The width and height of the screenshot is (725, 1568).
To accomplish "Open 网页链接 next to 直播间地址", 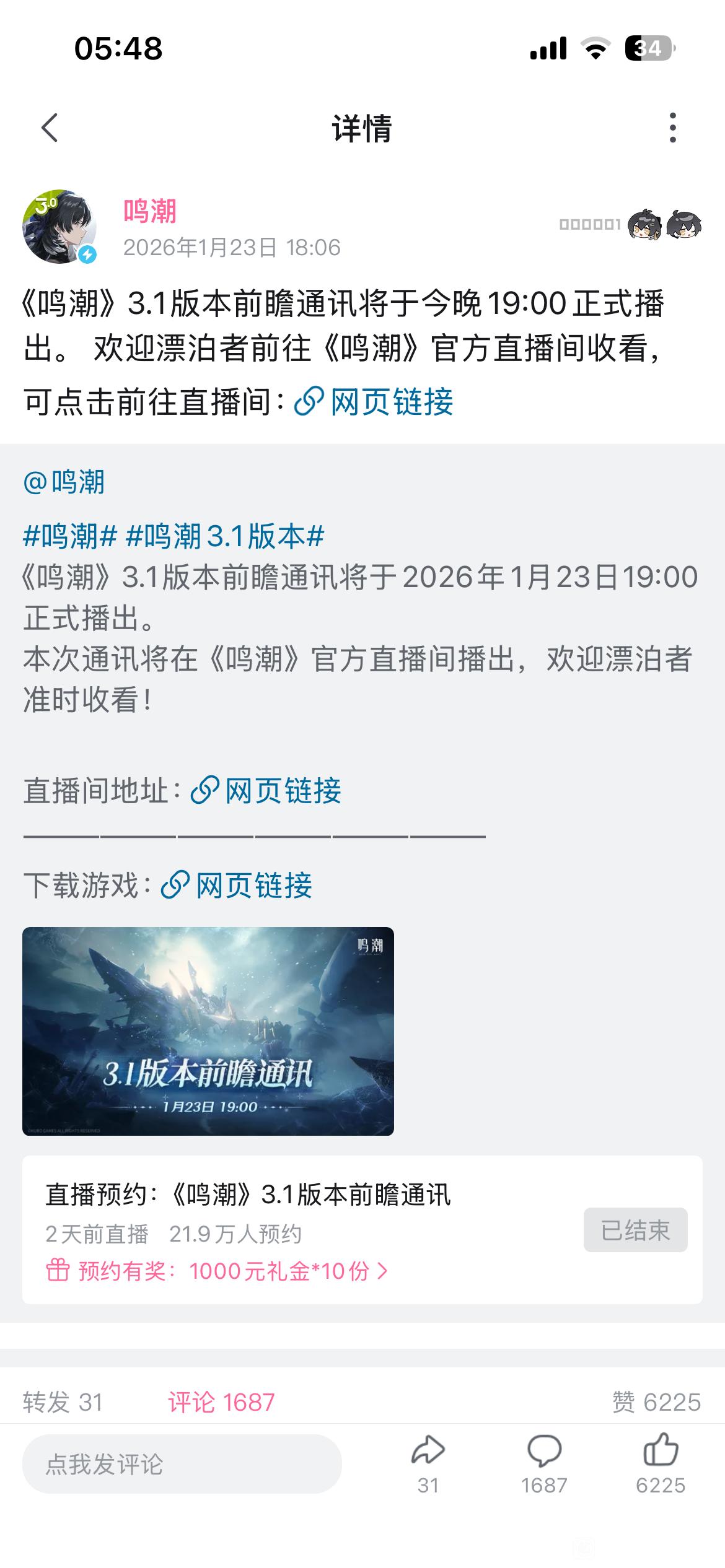I will pos(266,791).
